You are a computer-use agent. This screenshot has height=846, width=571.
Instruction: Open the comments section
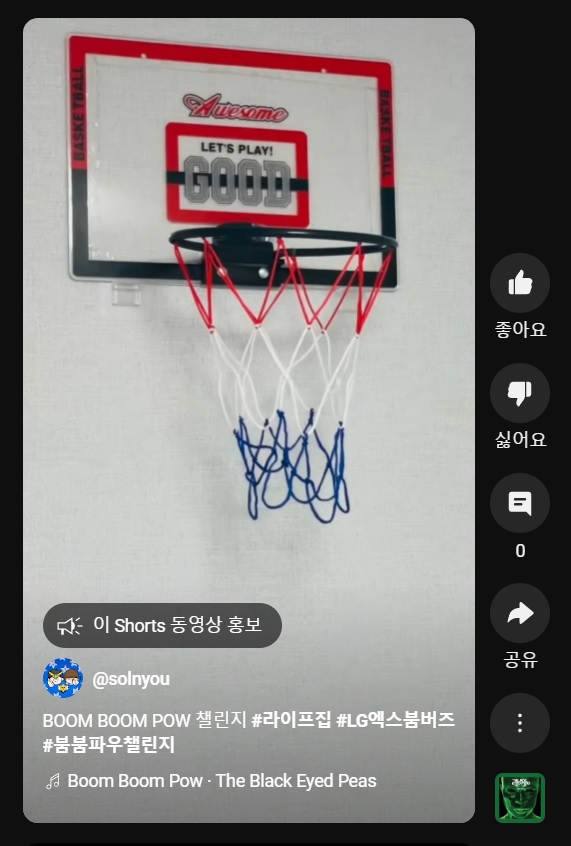[x=520, y=503]
